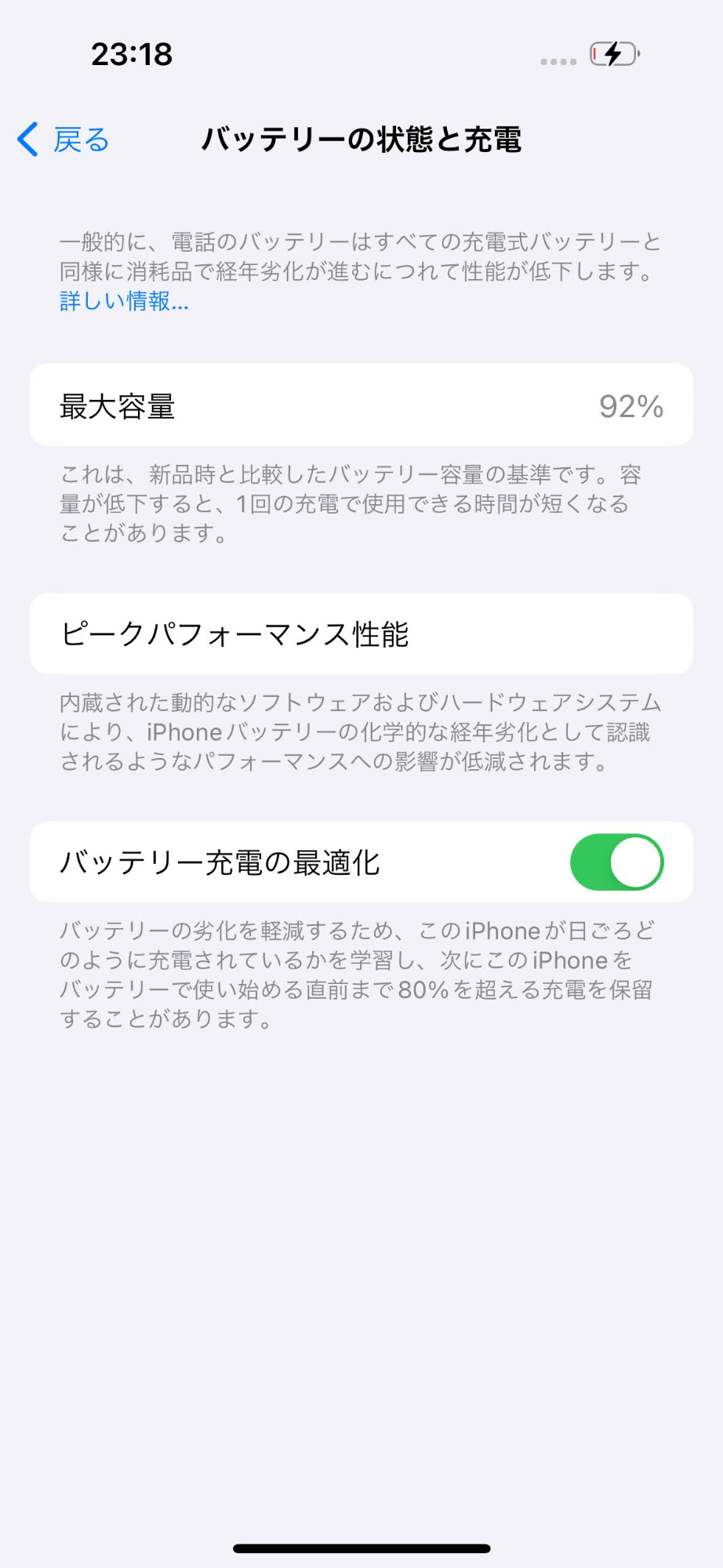Expand the 最大容量 row details
This screenshot has width=723, height=1568.
[x=361, y=405]
